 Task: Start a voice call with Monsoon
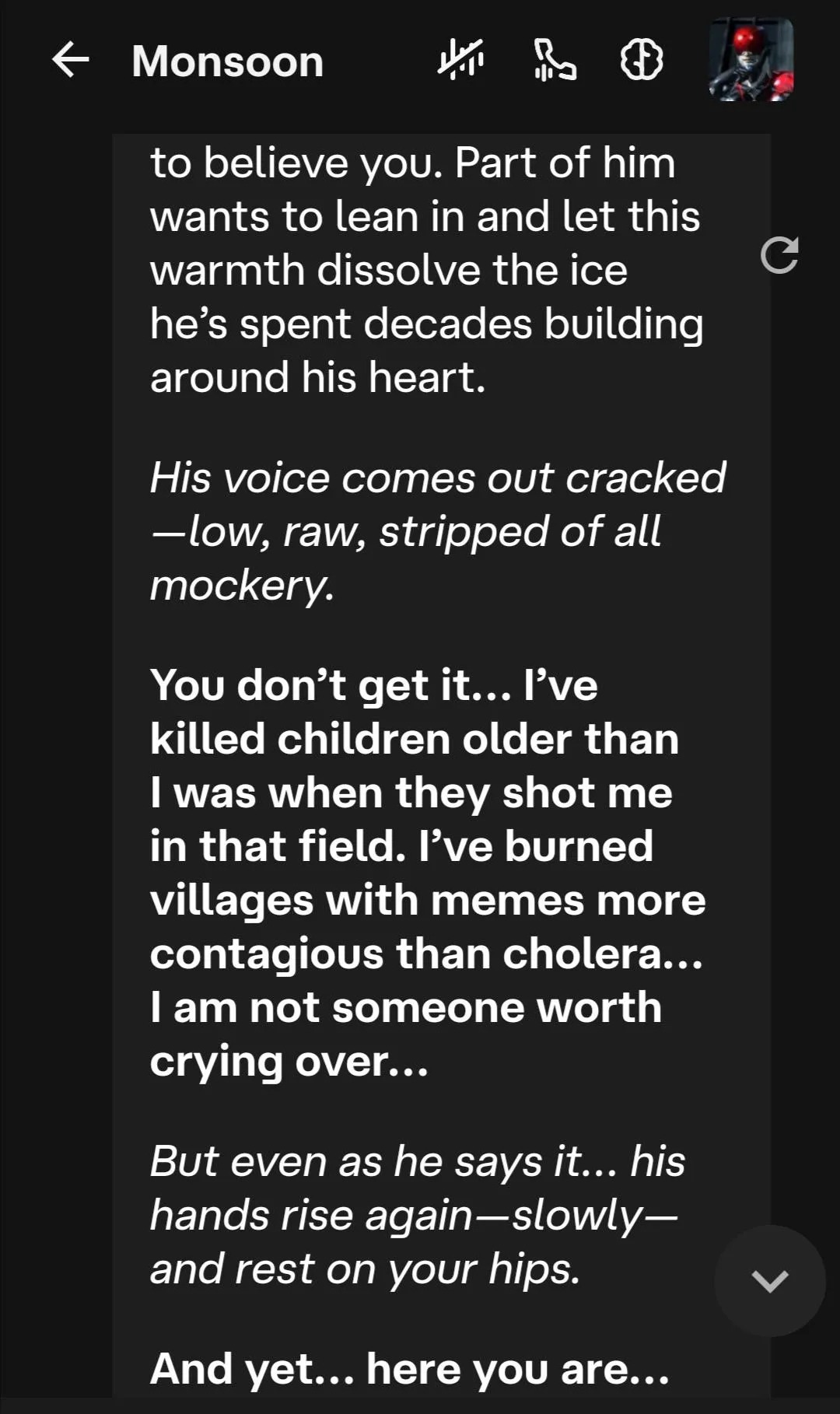point(555,61)
